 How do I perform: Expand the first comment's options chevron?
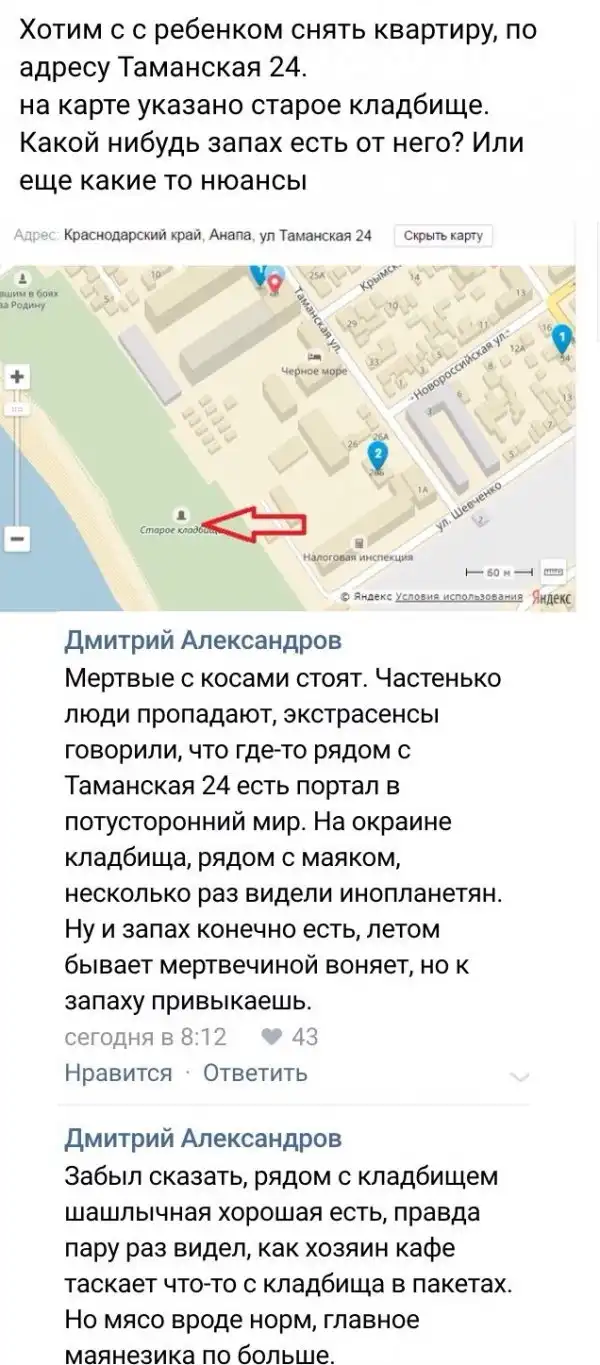pyautogui.click(x=521, y=1077)
